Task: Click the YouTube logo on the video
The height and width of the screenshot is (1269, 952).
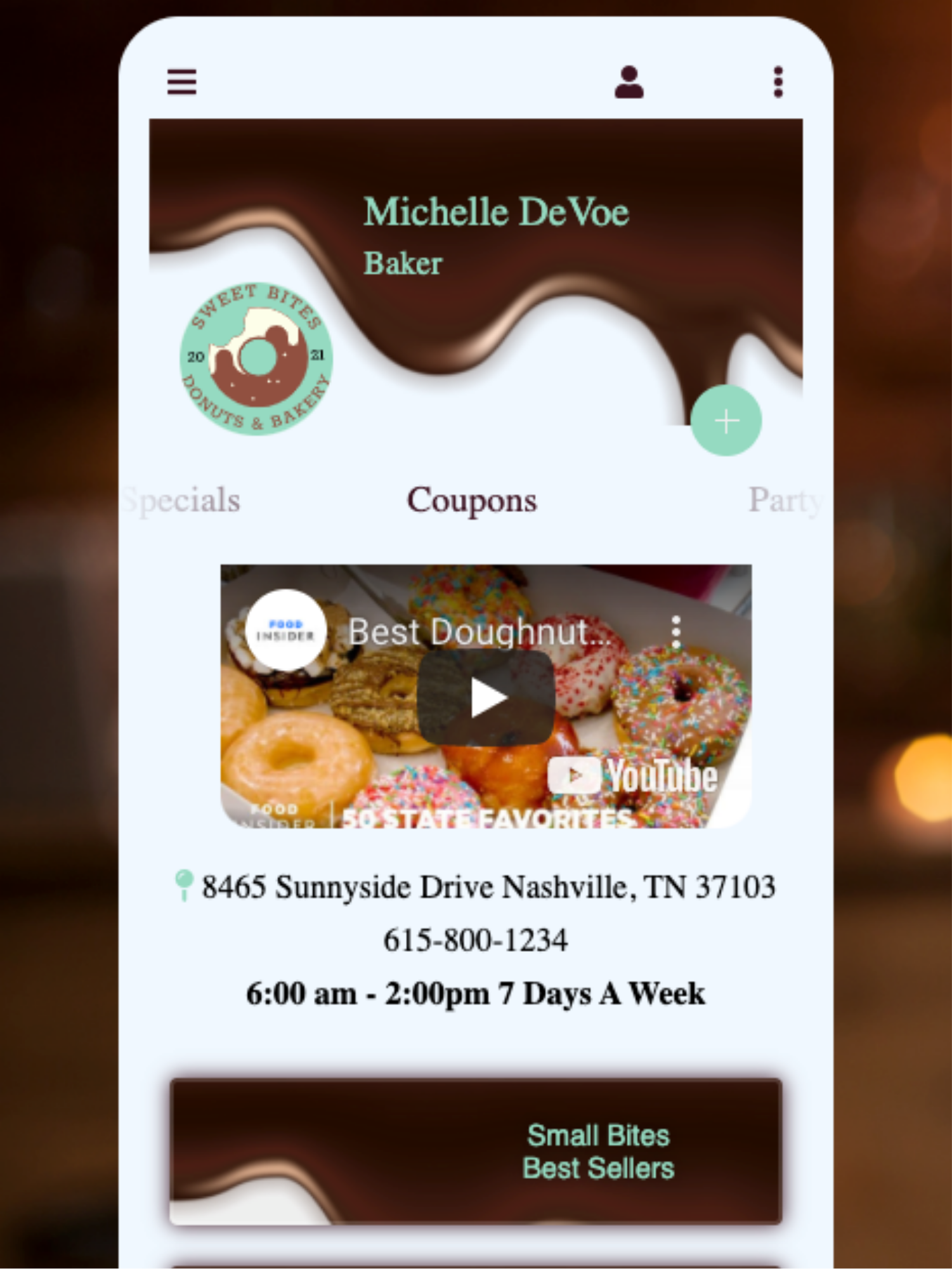Action: pyautogui.click(x=634, y=774)
